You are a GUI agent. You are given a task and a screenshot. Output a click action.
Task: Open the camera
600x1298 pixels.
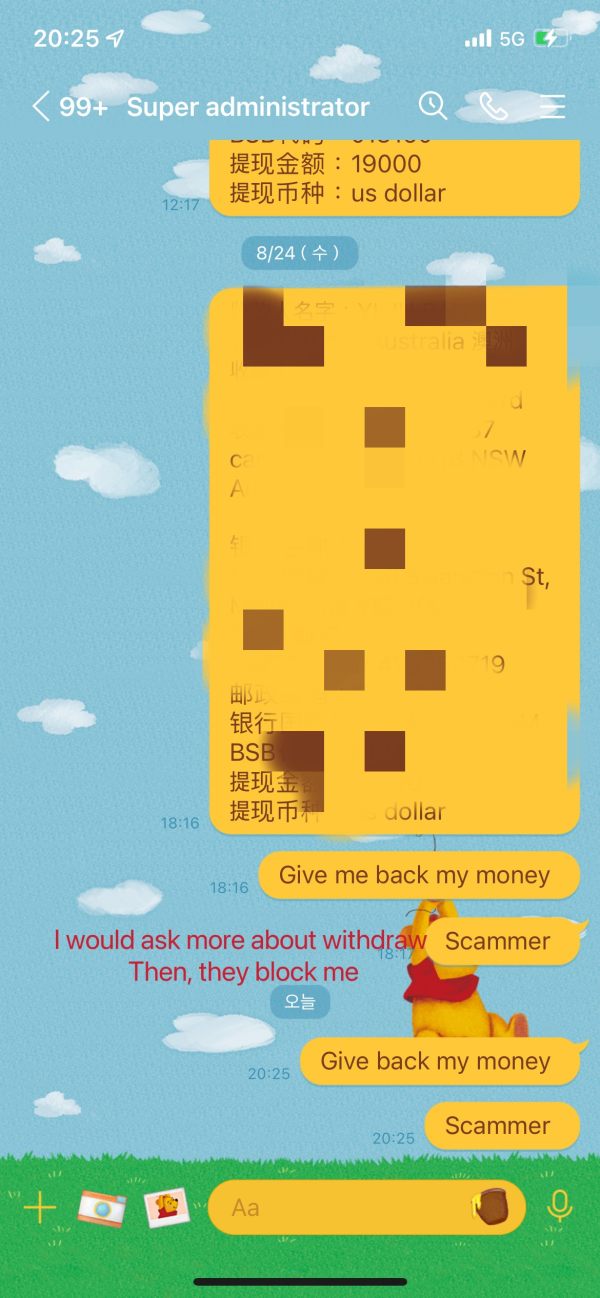[102, 1208]
